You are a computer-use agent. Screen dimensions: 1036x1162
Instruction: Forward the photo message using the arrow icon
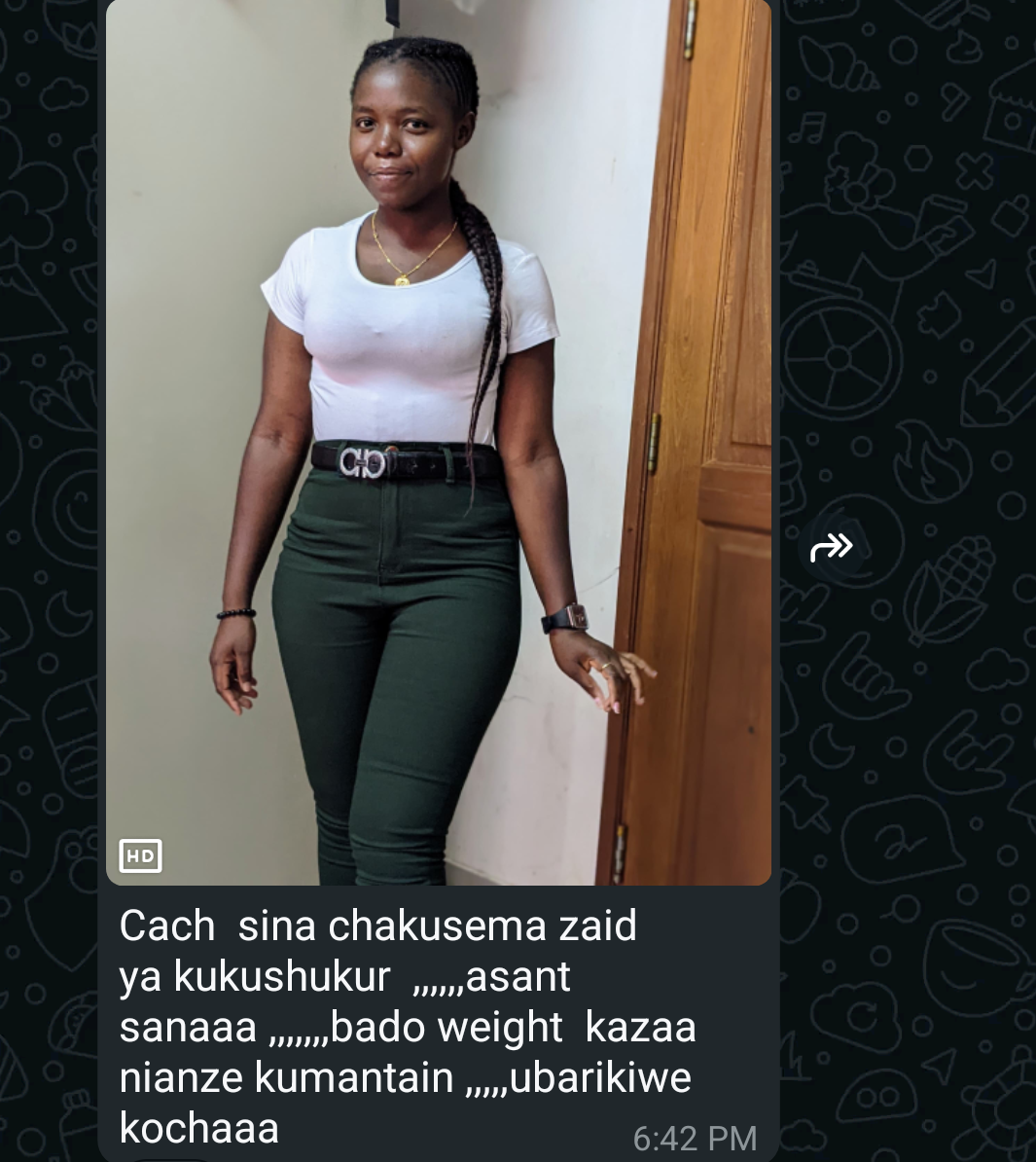[x=832, y=548]
